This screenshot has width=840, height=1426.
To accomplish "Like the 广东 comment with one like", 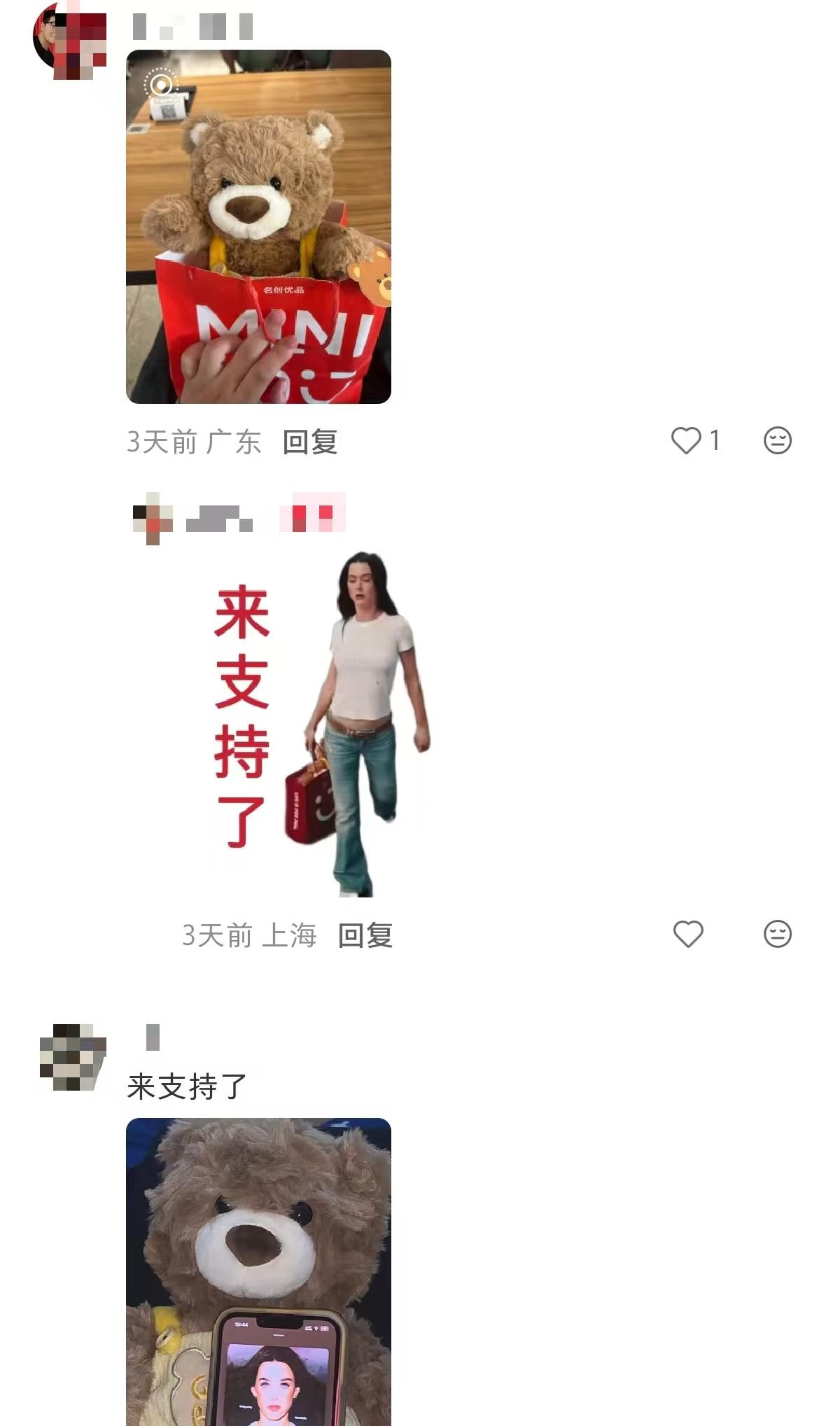I will pos(686,441).
